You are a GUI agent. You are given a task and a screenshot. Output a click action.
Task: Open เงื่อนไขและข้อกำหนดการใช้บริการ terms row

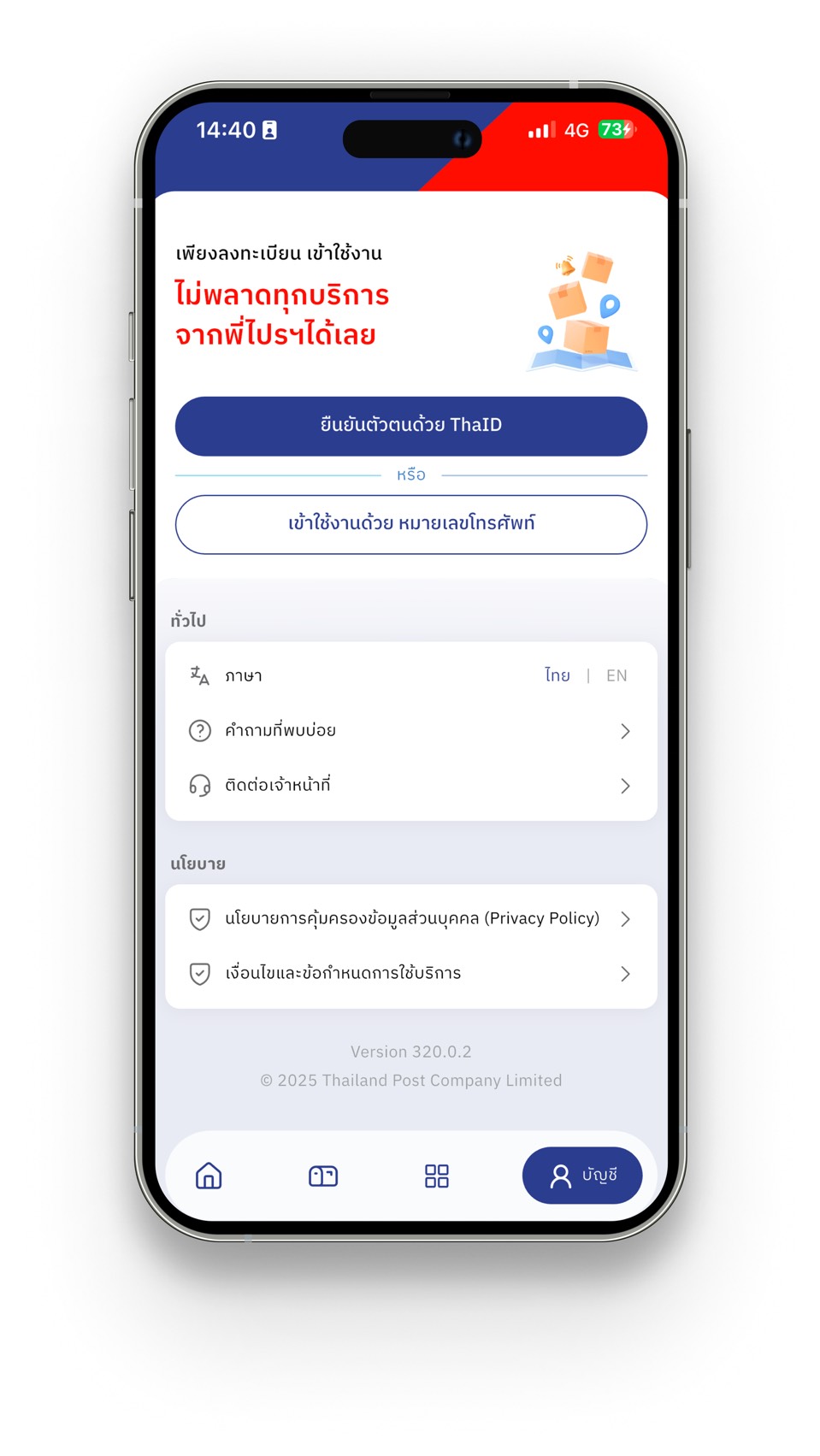coord(410,974)
